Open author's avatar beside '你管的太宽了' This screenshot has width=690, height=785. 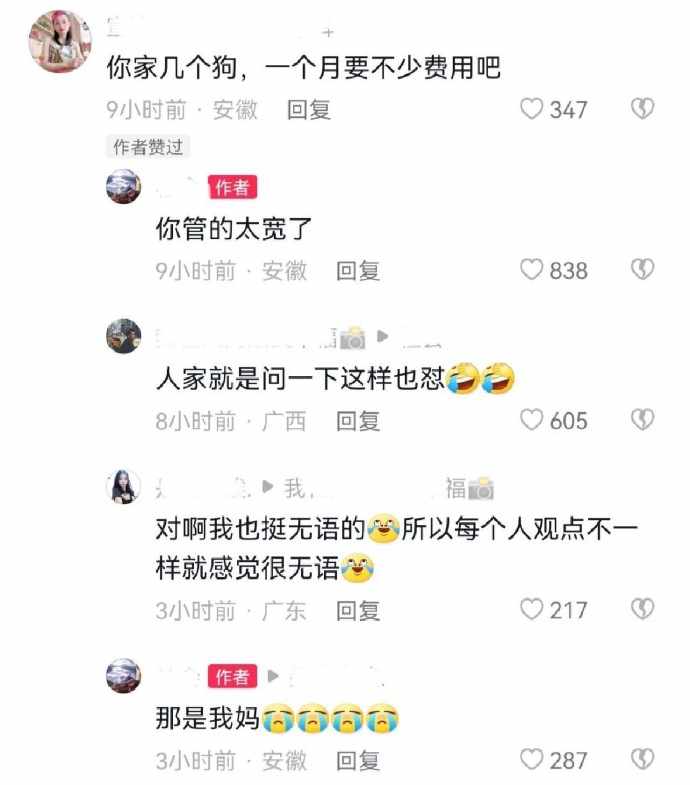coord(124,186)
